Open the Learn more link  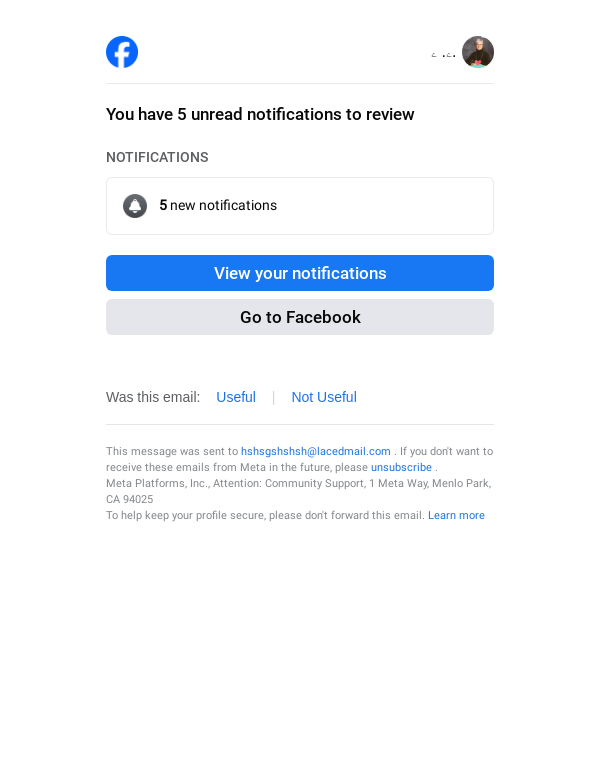(x=456, y=515)
